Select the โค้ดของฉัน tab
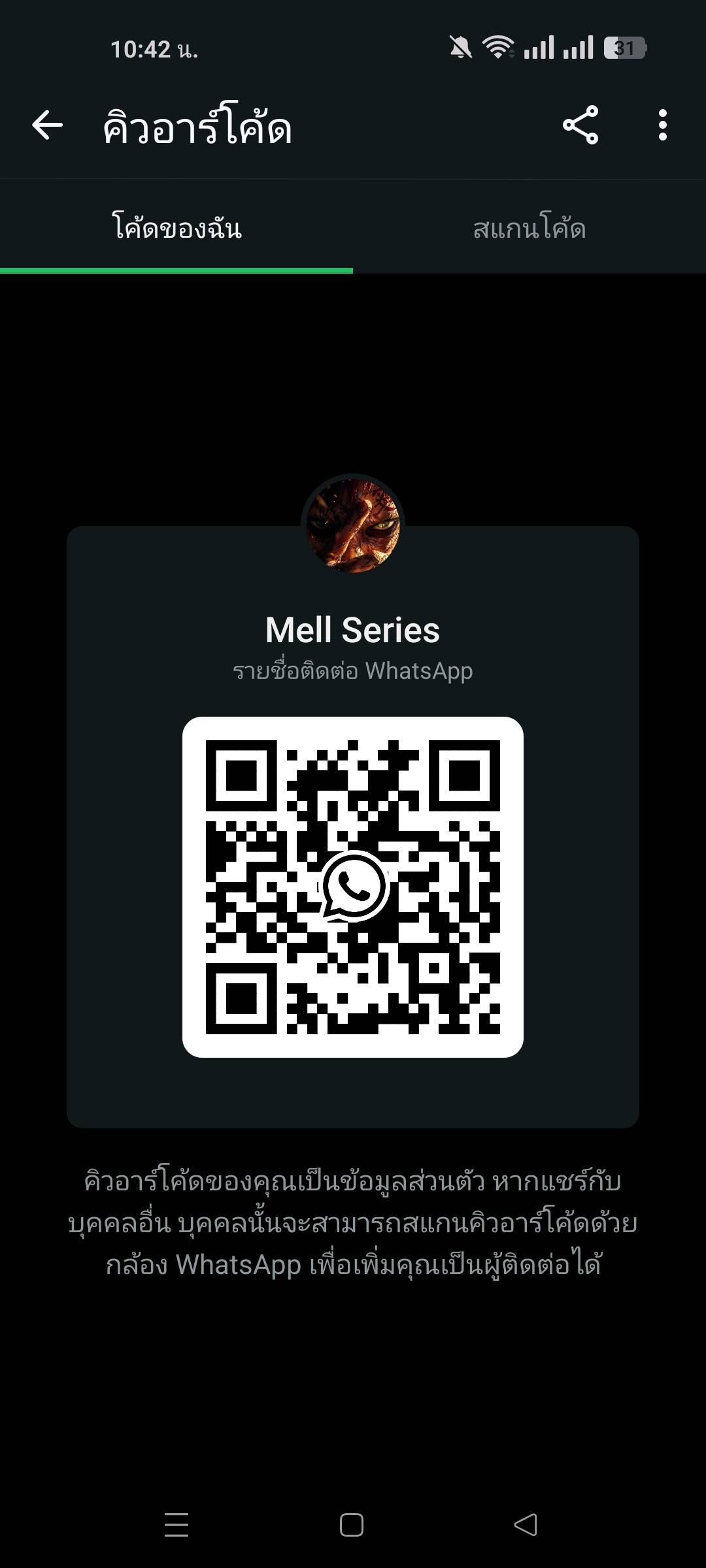This screenshot has height=1568, width=706. point(176,229)
